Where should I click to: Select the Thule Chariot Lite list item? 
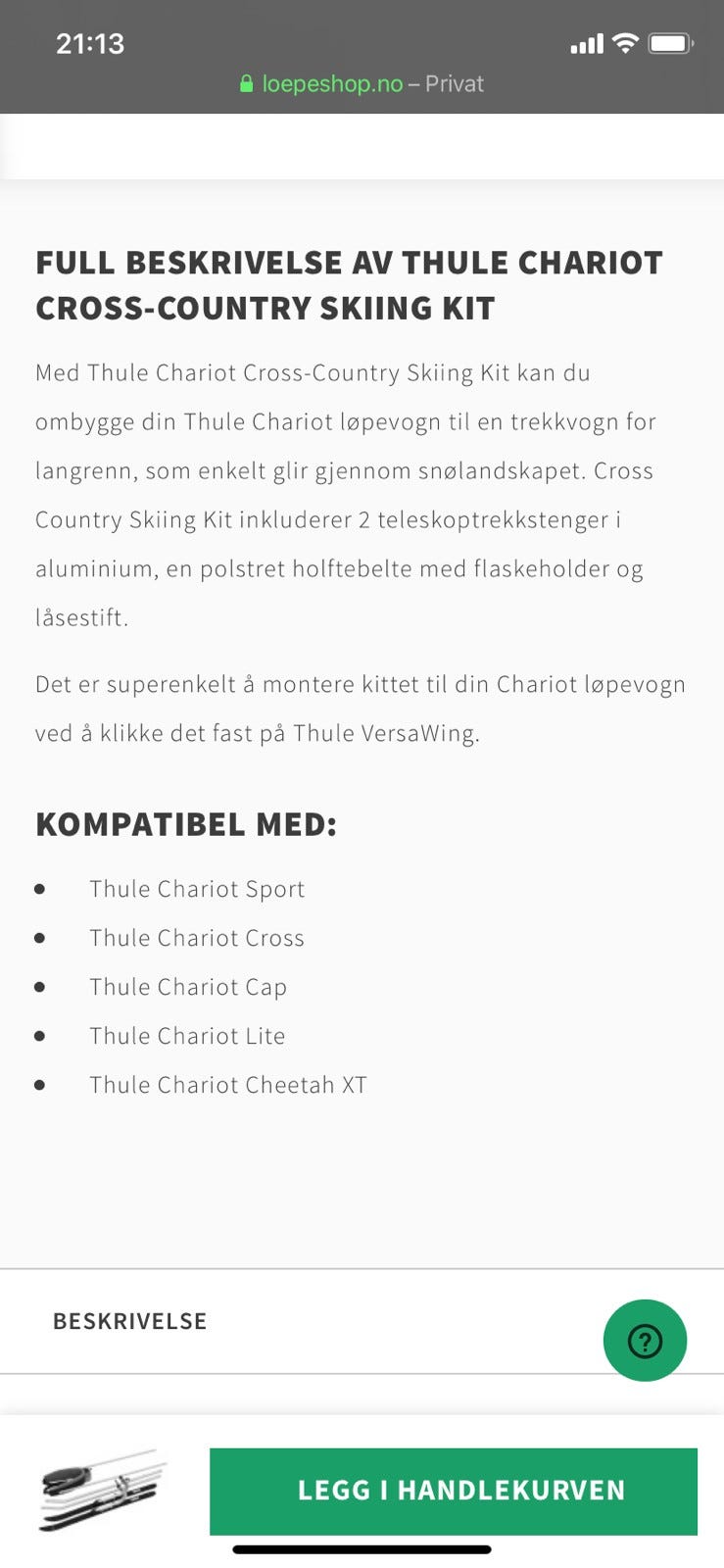[x=187, y=1036]
